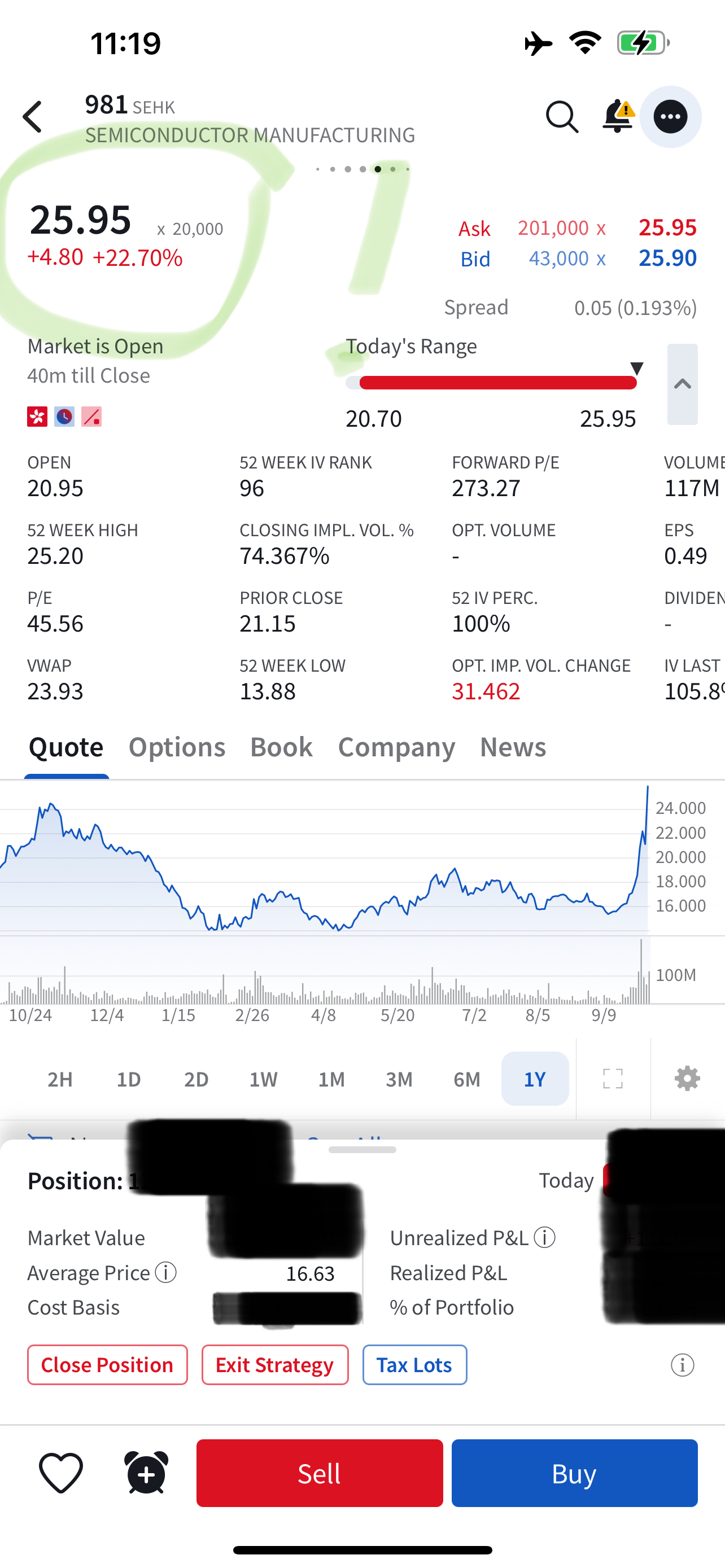Viewport: 725px width, 1568px height.
Task: Open the alerts bell icon
Action: click(617, 116)
